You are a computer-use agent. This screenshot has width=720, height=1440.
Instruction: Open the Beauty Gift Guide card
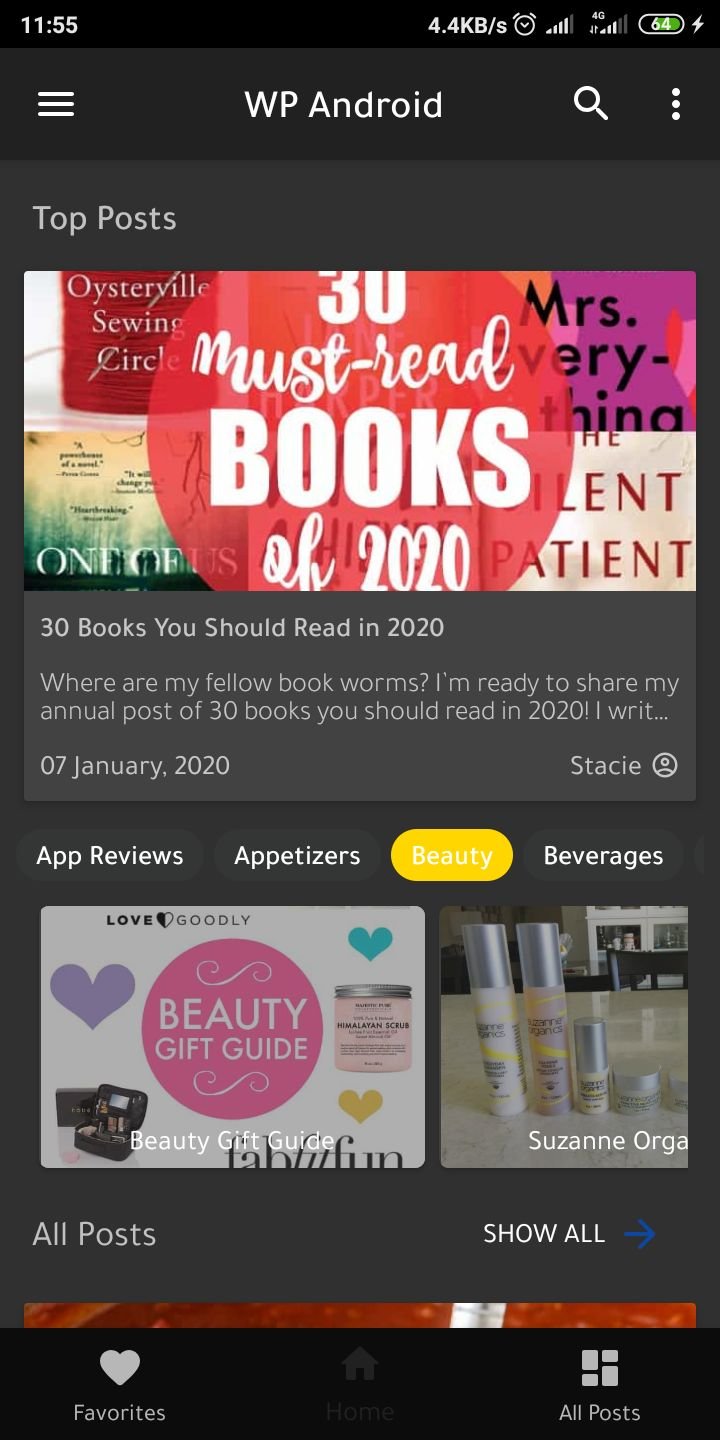pyautogui.click(x=232, y=1037)
